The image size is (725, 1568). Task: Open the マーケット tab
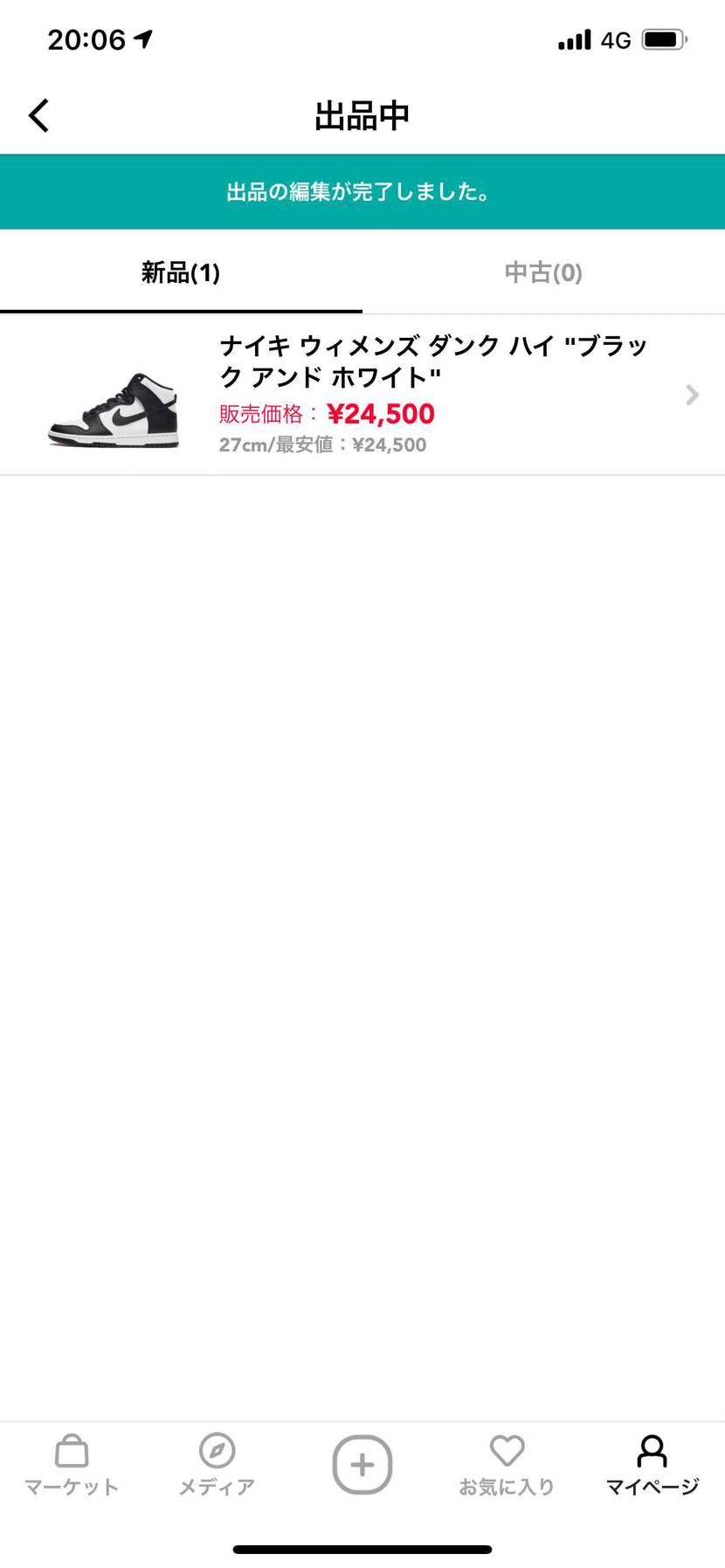tap(72, 1465)
